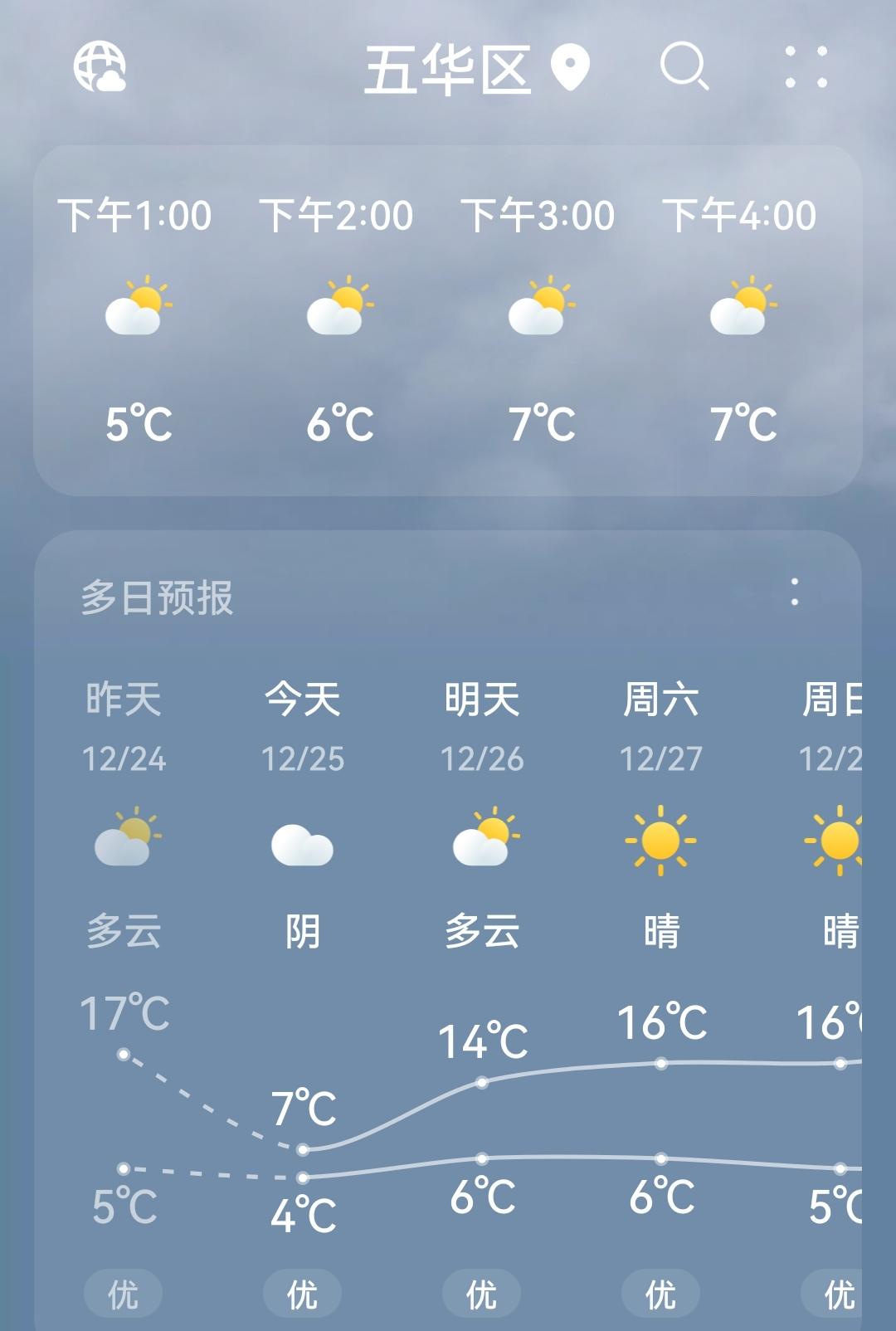Expand details for the 周六 forecast
This screenshot has width=896, height=1331.
[660, 700]
